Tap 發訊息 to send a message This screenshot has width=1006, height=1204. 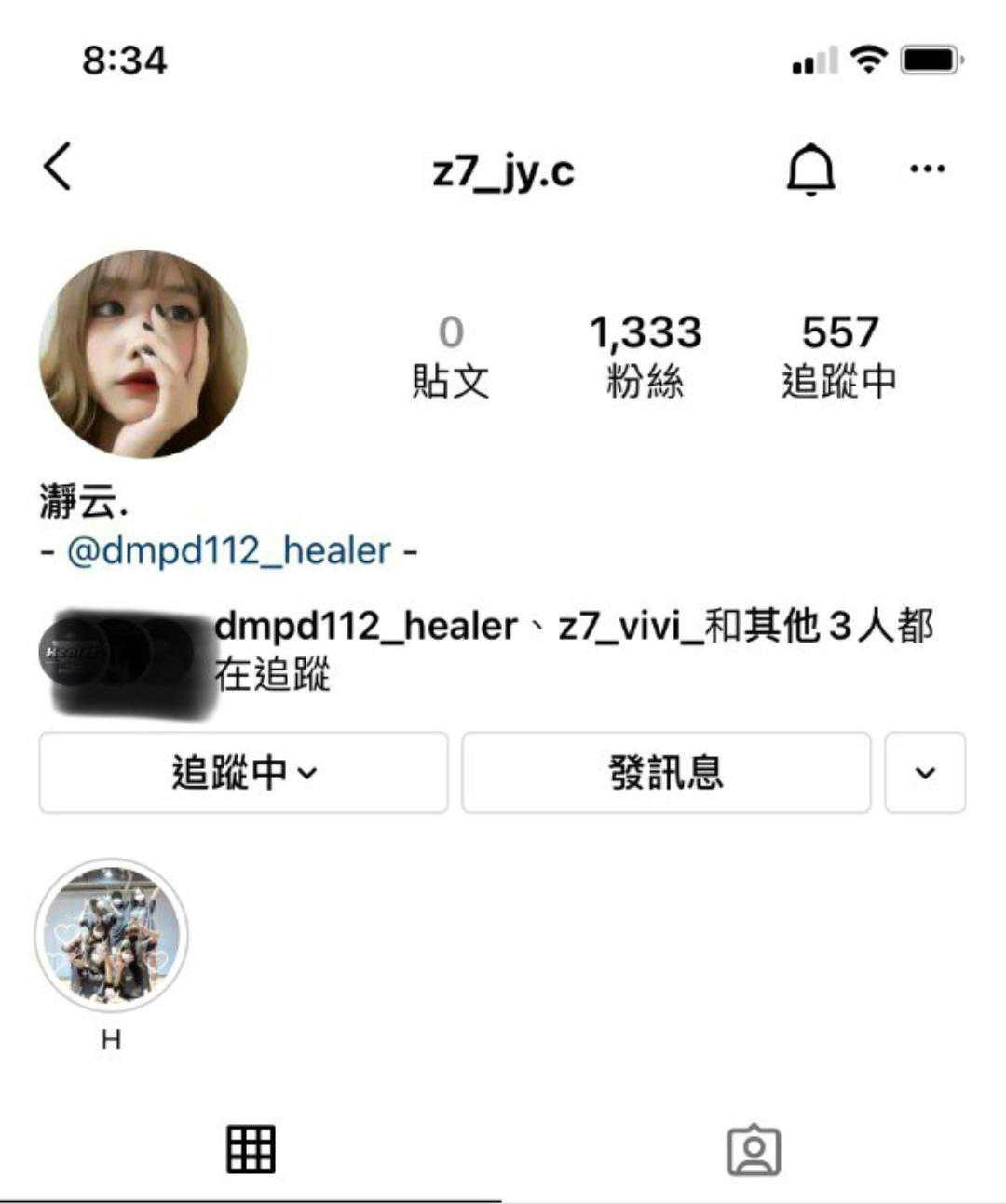[666, 772]
